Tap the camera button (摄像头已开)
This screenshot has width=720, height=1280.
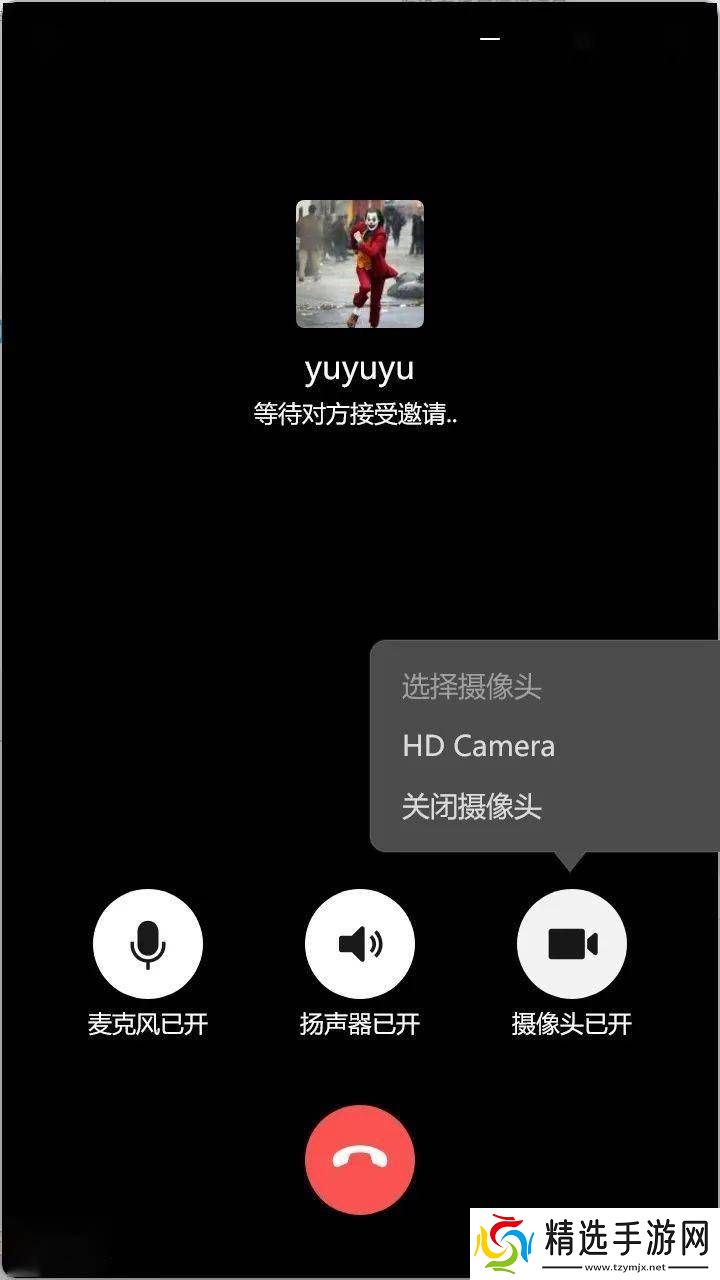coord(572,943)
